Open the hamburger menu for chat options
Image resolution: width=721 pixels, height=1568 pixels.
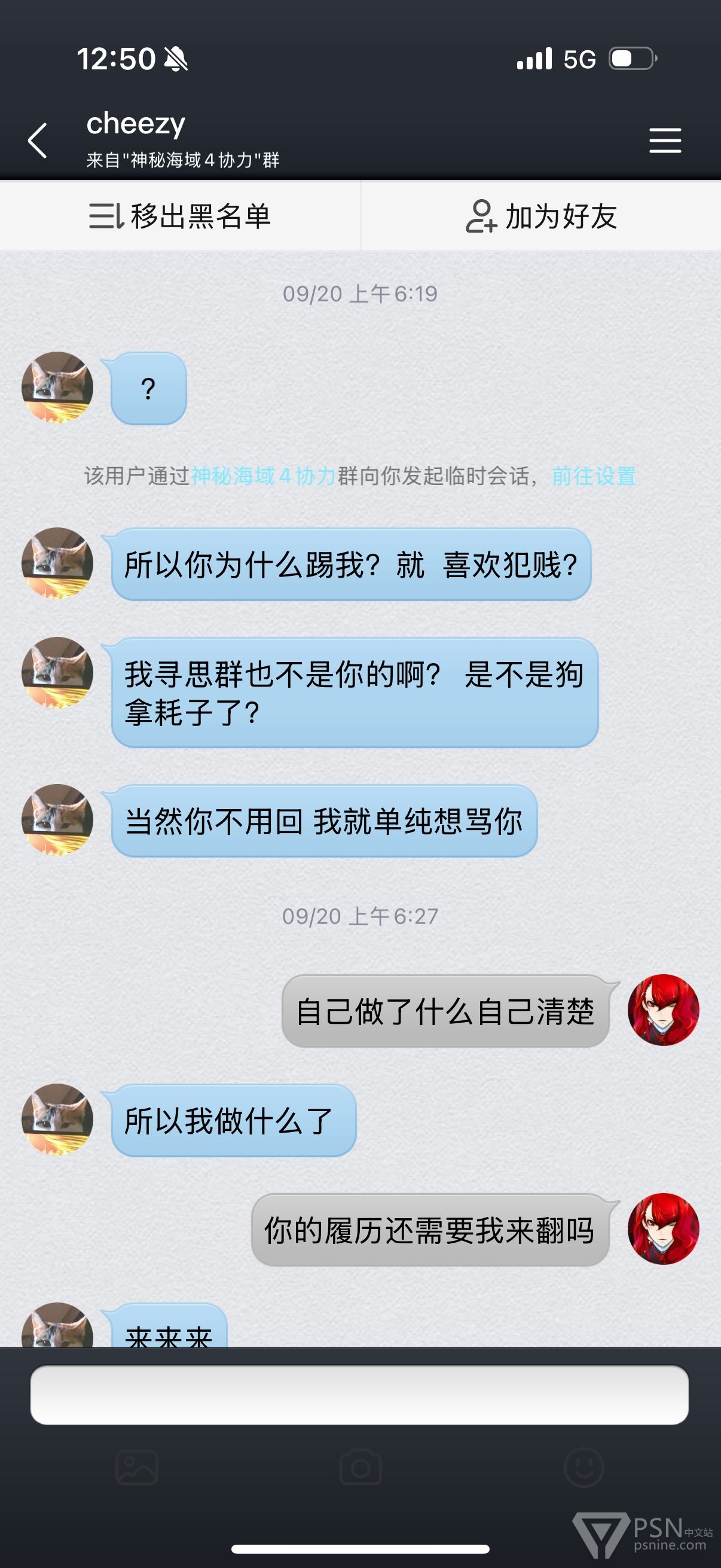pyautogui.click(x=664, y=141)
